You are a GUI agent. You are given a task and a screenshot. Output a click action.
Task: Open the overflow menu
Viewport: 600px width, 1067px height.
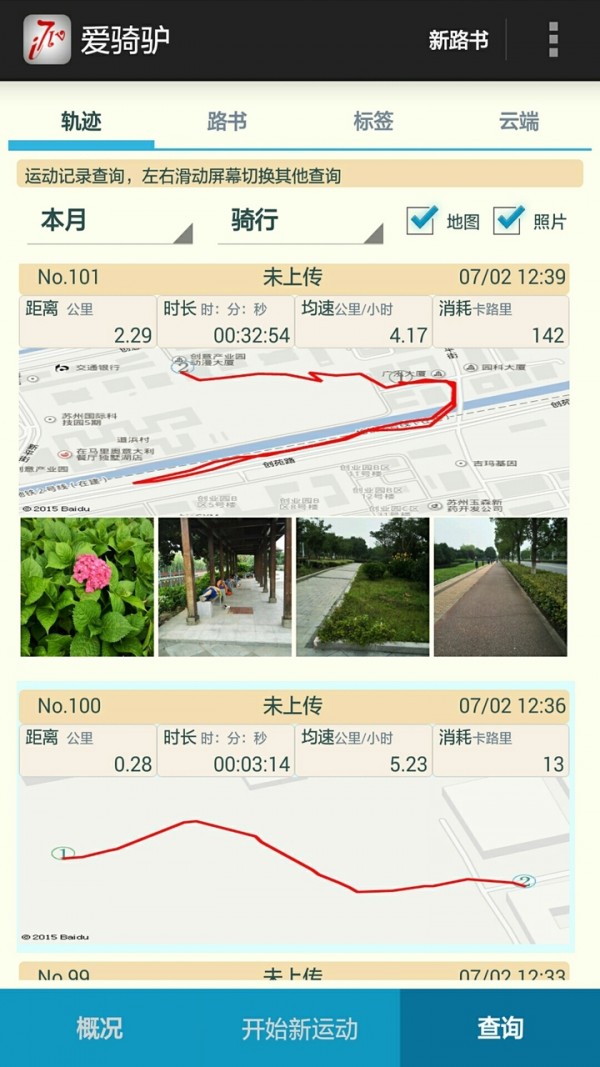pyautogui.click(x=552, y=40)
